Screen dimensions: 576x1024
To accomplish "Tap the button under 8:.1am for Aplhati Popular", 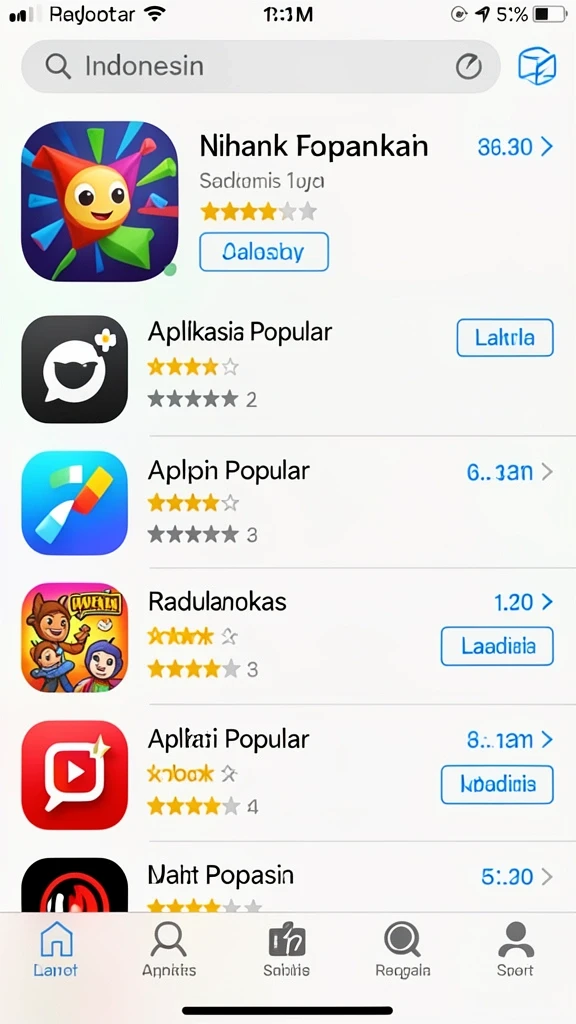I will point(498,784).
